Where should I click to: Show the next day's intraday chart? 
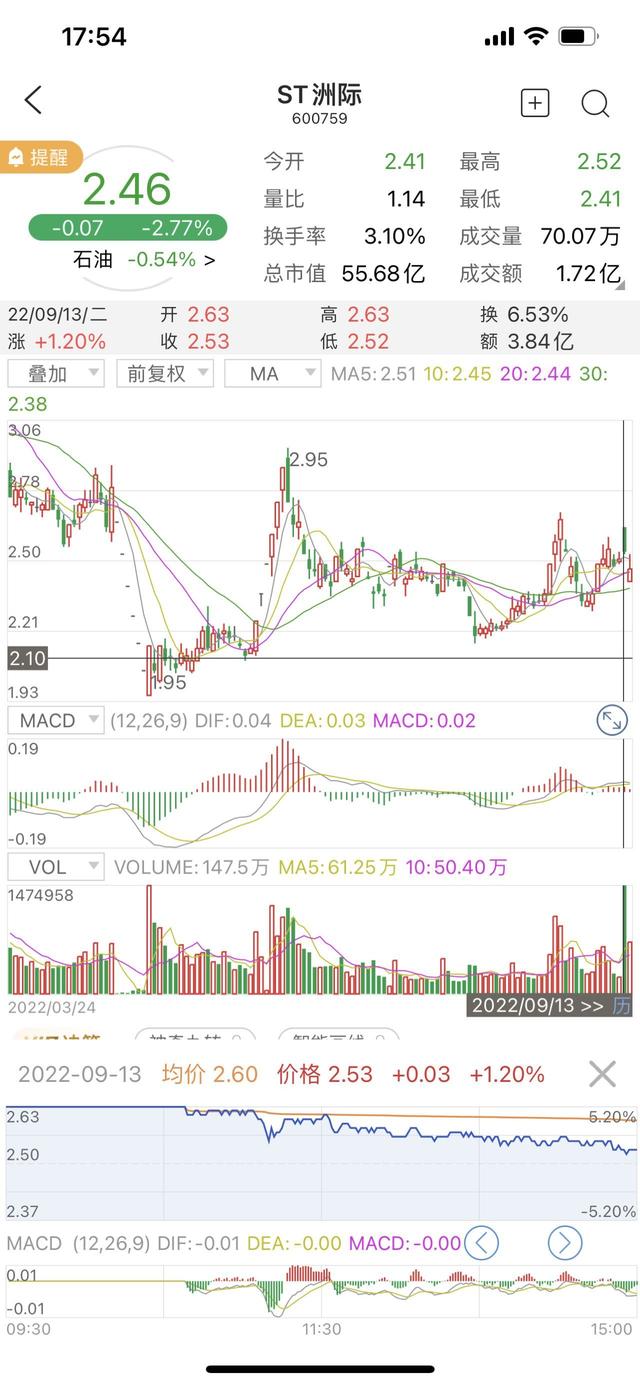pos(564,1243)
